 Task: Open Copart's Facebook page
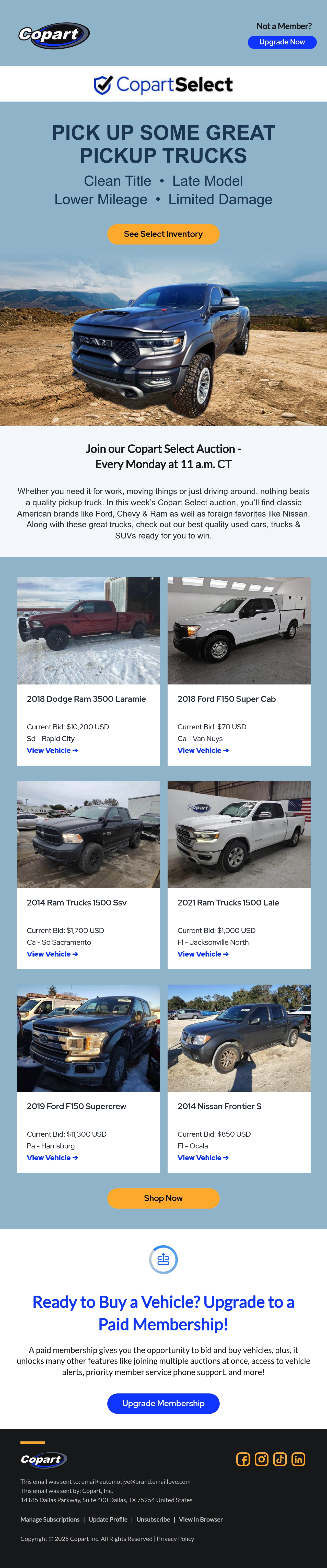(x=243, y=1459)
